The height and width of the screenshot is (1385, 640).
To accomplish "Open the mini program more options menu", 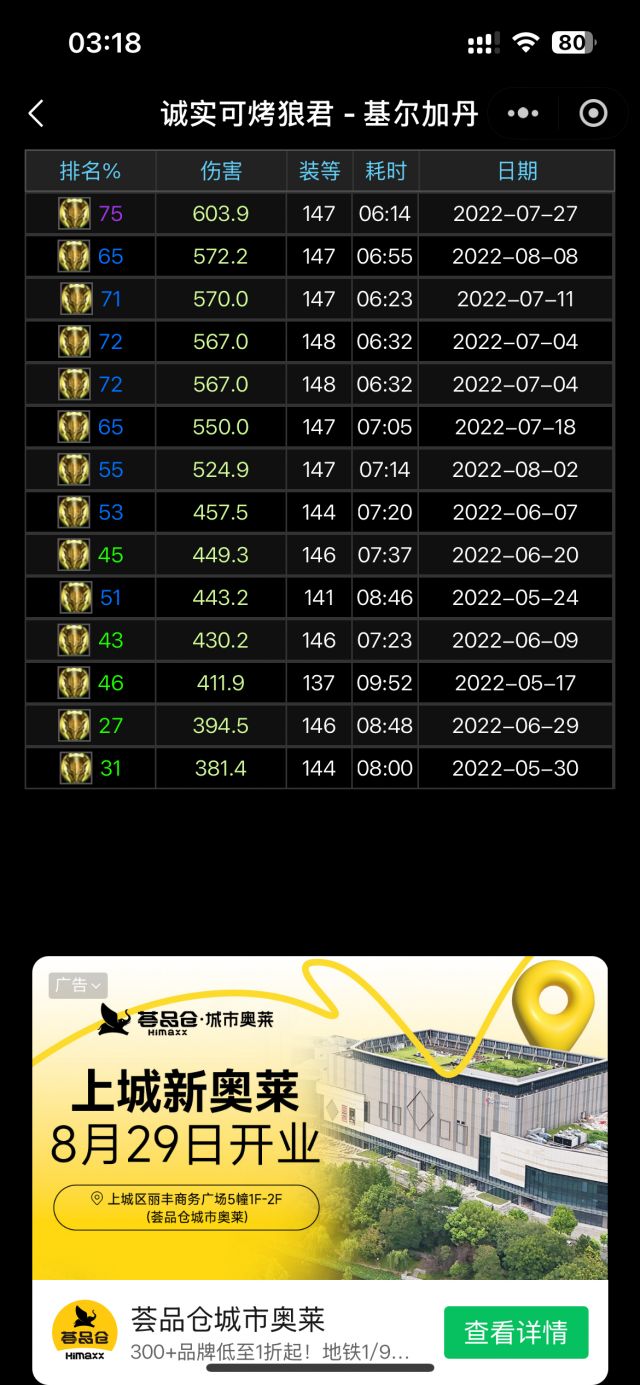I will point(523,114).
